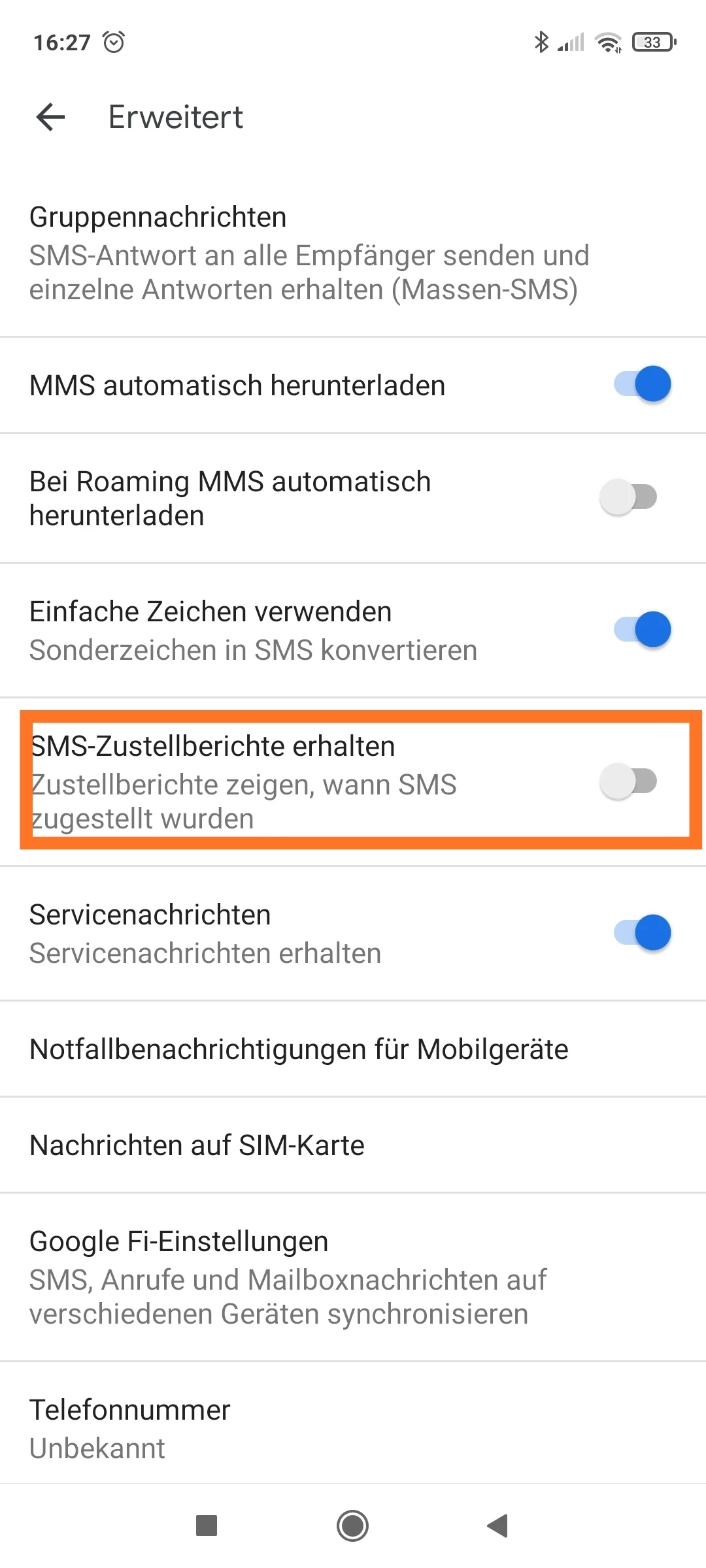The height and width of the screenshot is (1568, 706).
Task: Go back from the Erweitert screen
Action: (50, 118)
